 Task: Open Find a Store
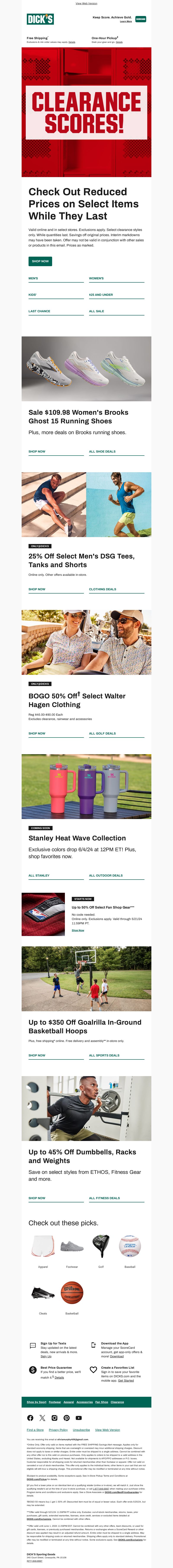[x=35, y=1430]
